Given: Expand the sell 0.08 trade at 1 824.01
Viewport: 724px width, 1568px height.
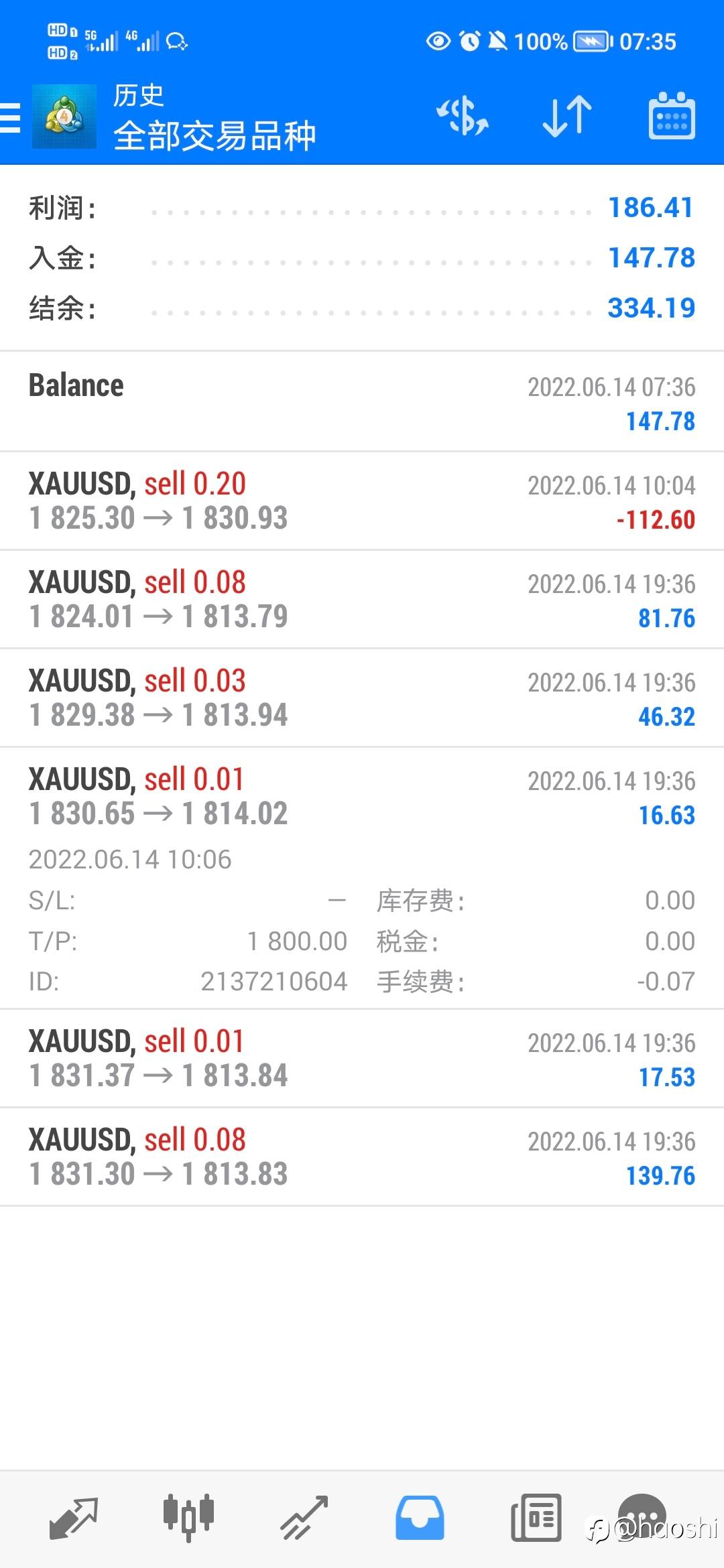Looking at the screenshot, I should tap(362, 599).
